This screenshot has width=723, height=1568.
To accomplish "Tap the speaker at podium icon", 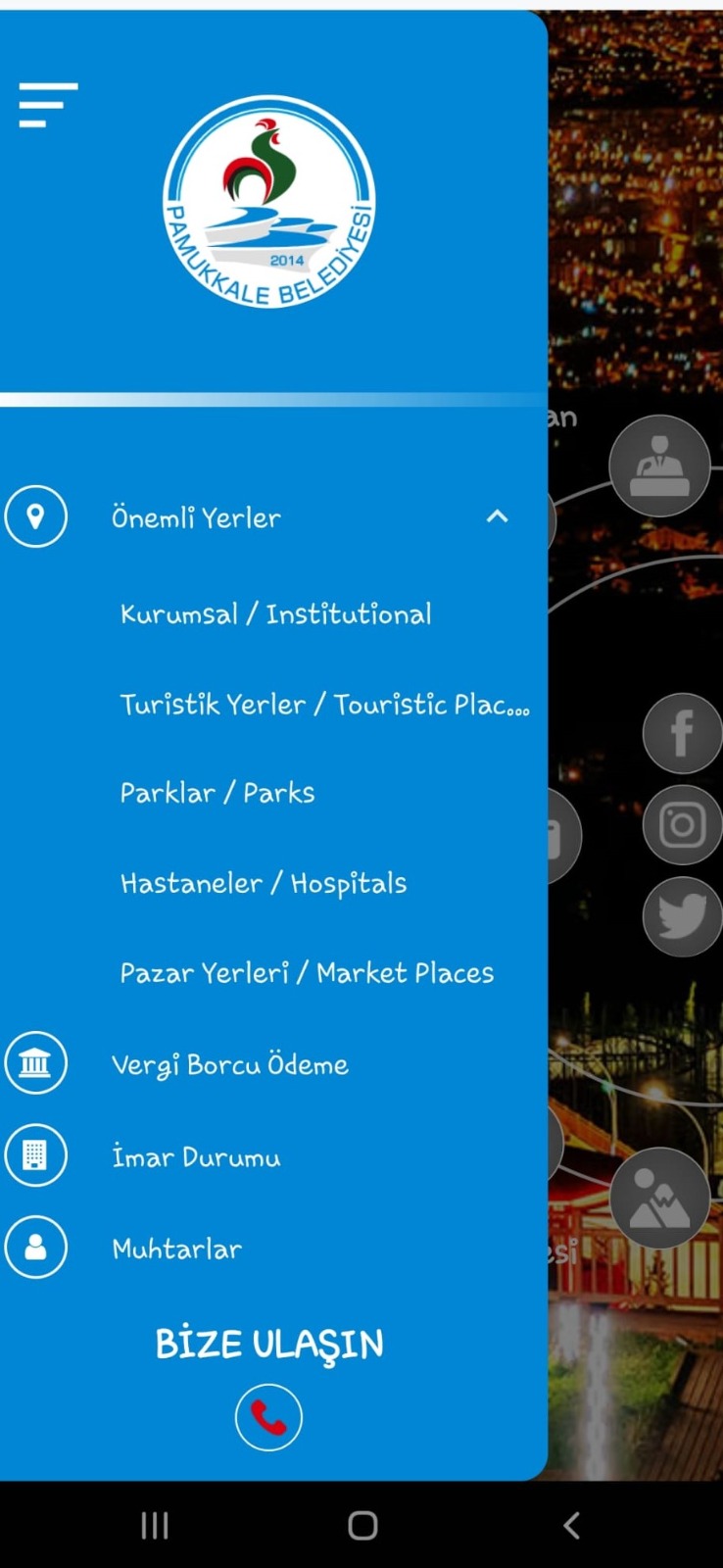I will pyautogui.click(x=659, y=465).
